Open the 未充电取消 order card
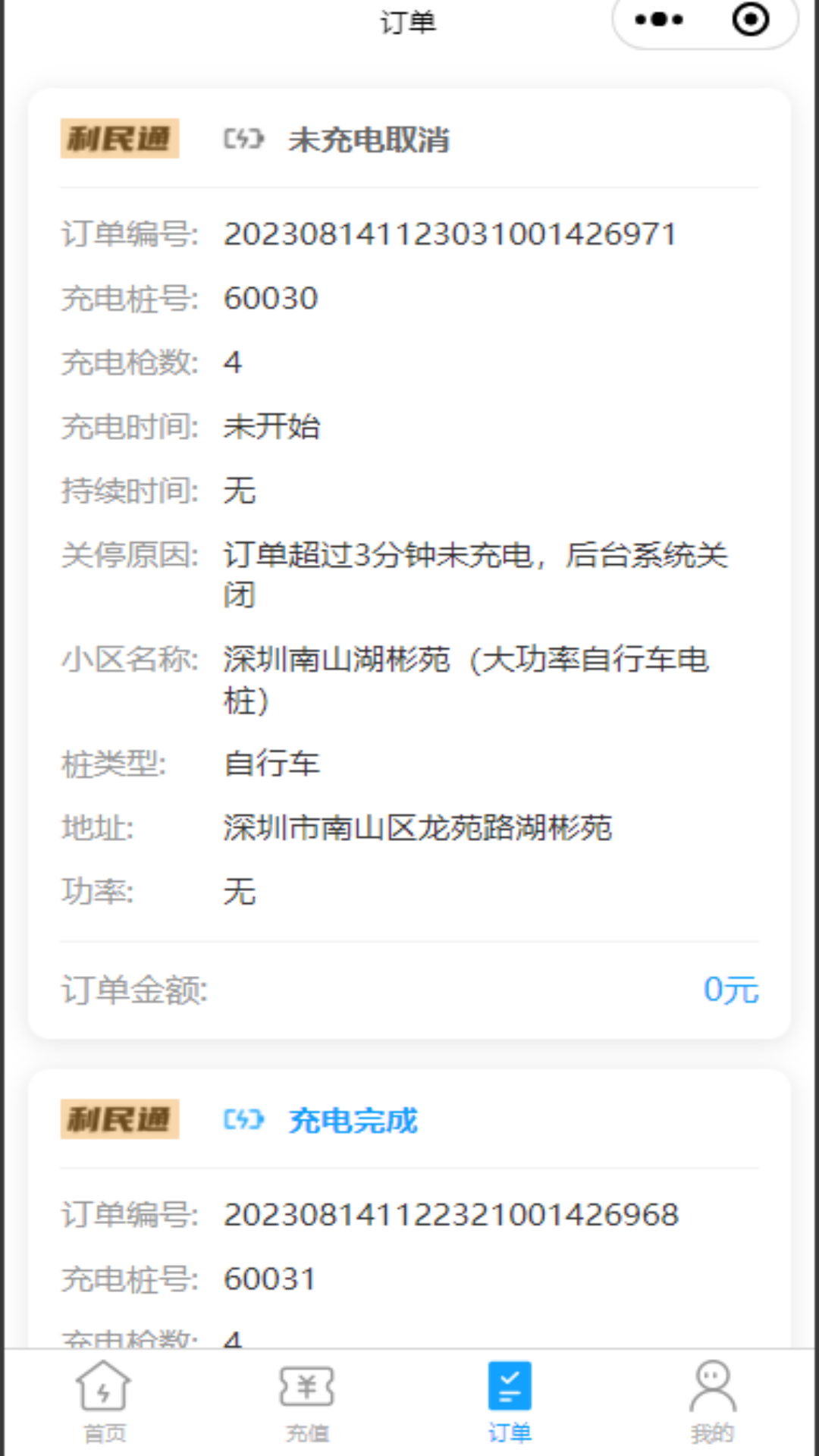The width and height of the screenshot is (819, 1456). click(x=409, y=563)
